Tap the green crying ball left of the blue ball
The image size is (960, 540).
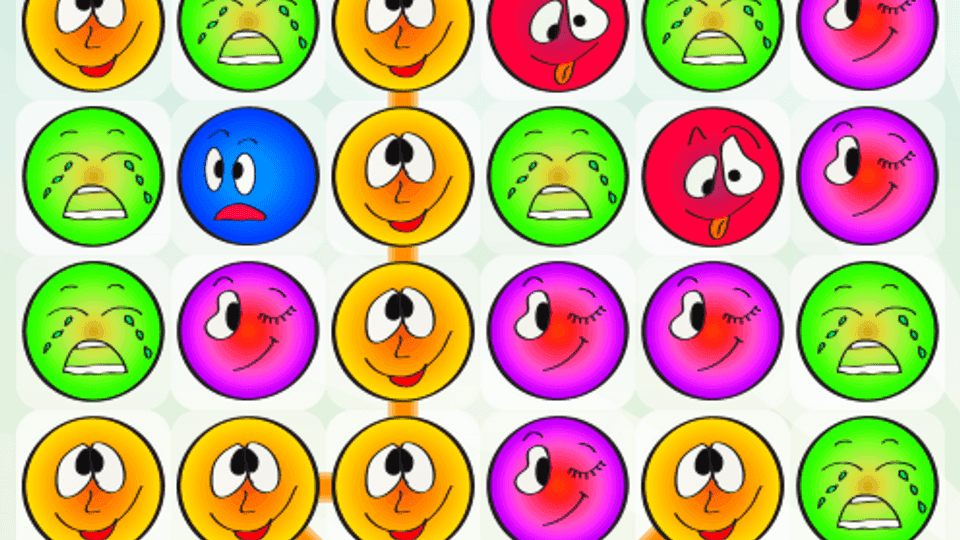click(93, 177)
